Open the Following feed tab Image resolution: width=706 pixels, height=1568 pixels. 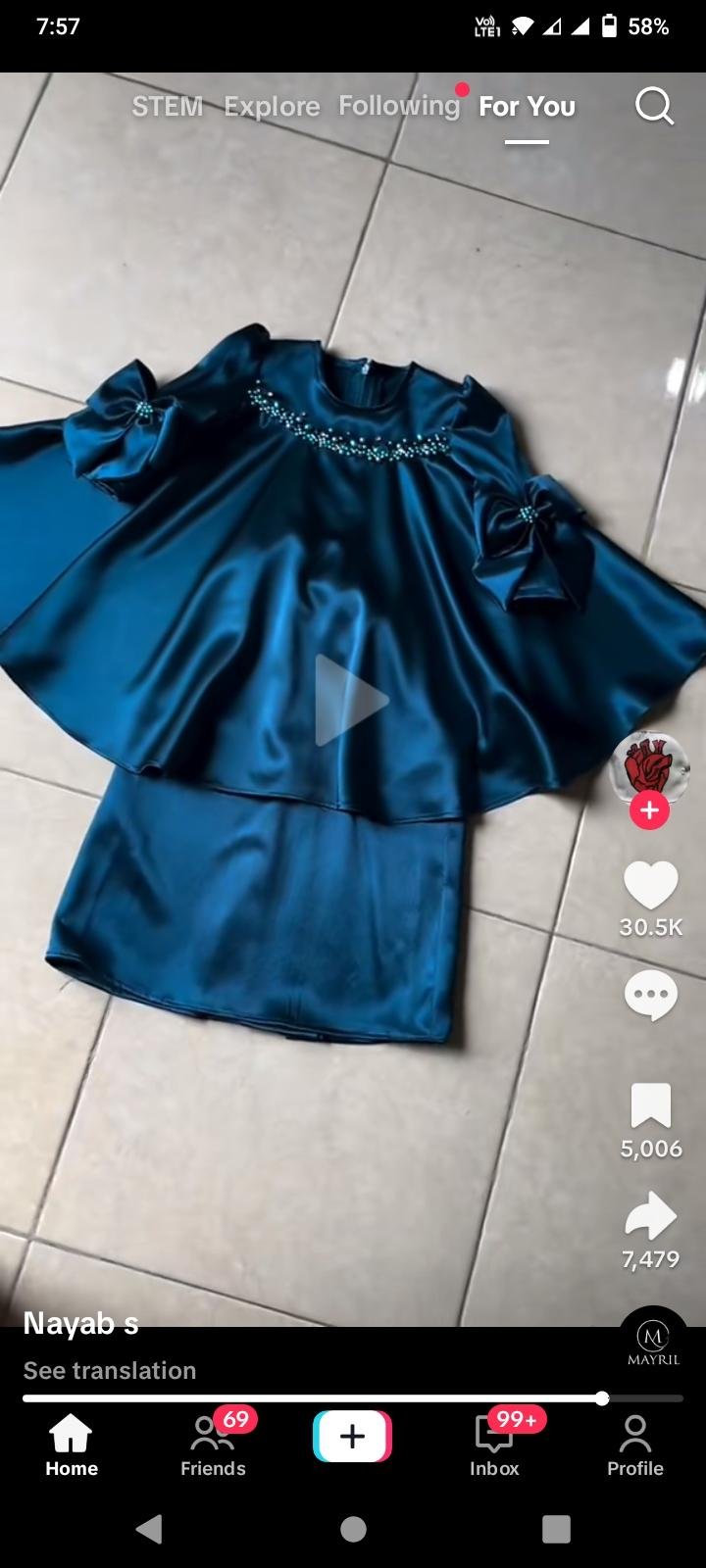[x=399, y=106]
